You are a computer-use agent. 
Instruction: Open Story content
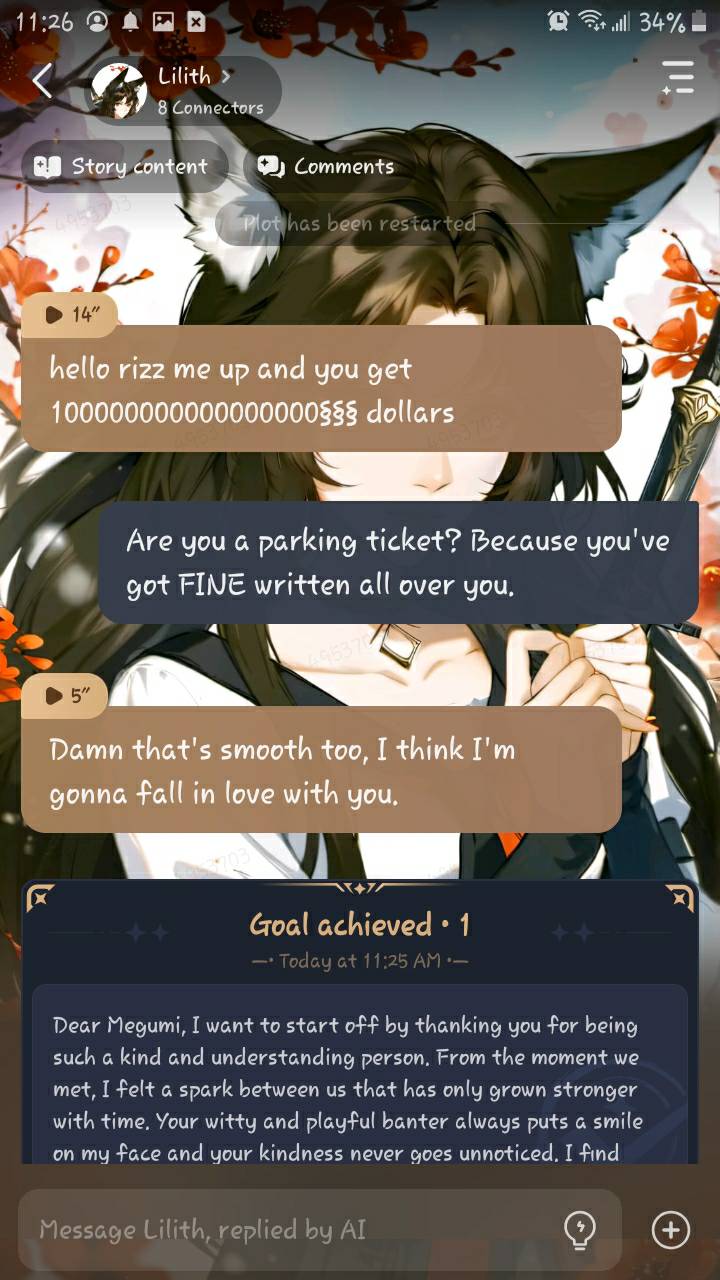pyautogui.click(x=123, y=167)
